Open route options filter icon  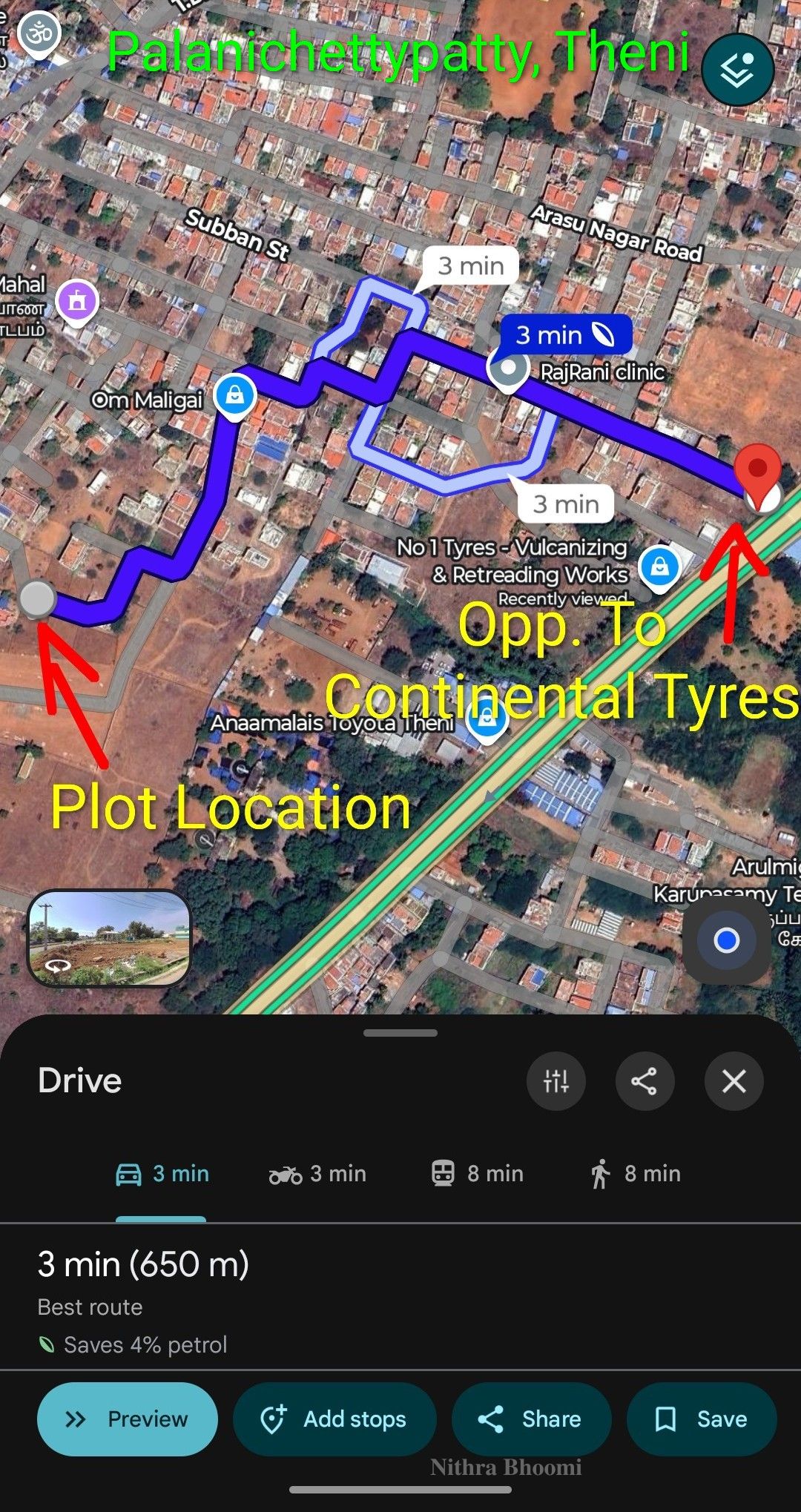[x=556, y=1081]
